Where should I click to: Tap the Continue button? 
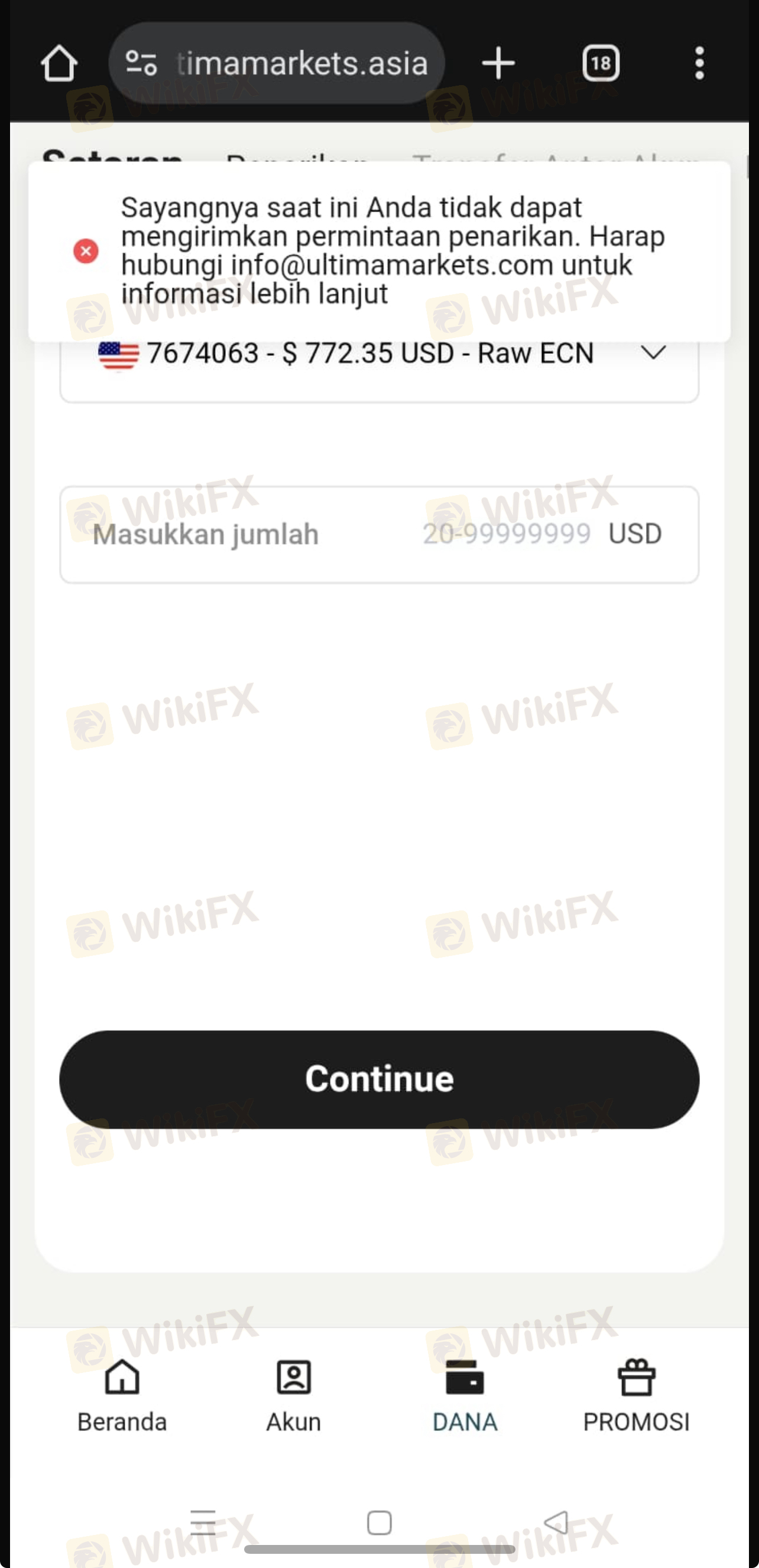pos(379,1079)
